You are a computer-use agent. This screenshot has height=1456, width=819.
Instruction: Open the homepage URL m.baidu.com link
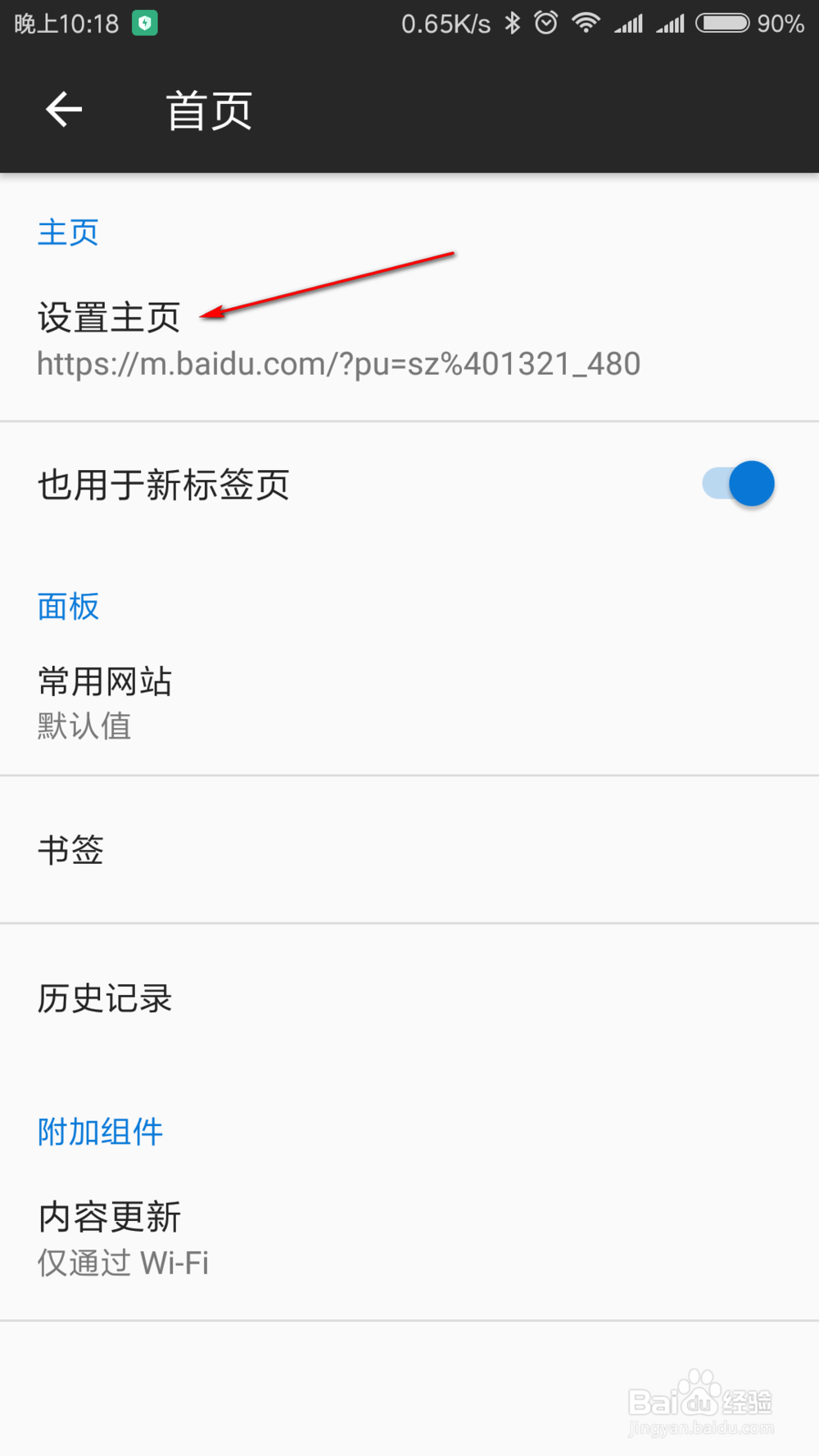(x=338, y=364)
